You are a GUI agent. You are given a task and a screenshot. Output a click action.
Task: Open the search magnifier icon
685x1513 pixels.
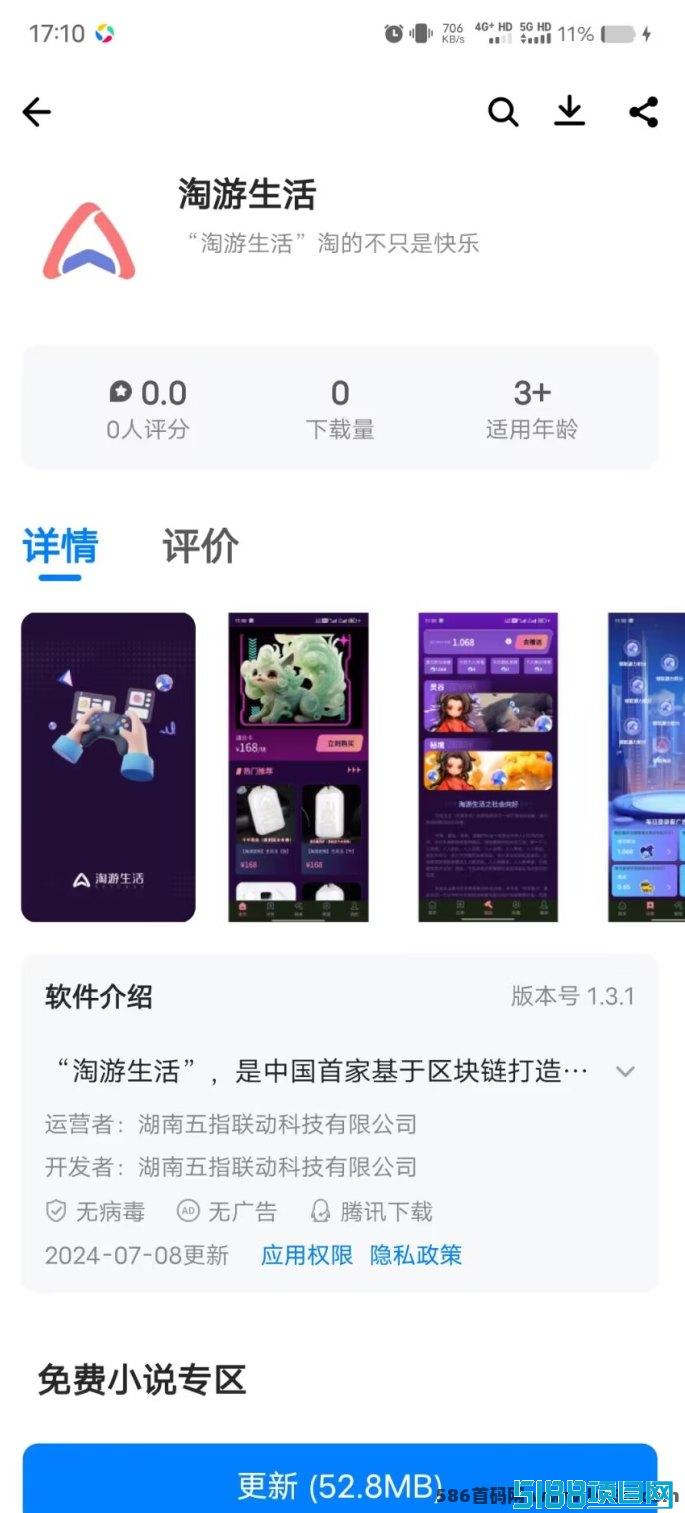click(x=503, y=112)
